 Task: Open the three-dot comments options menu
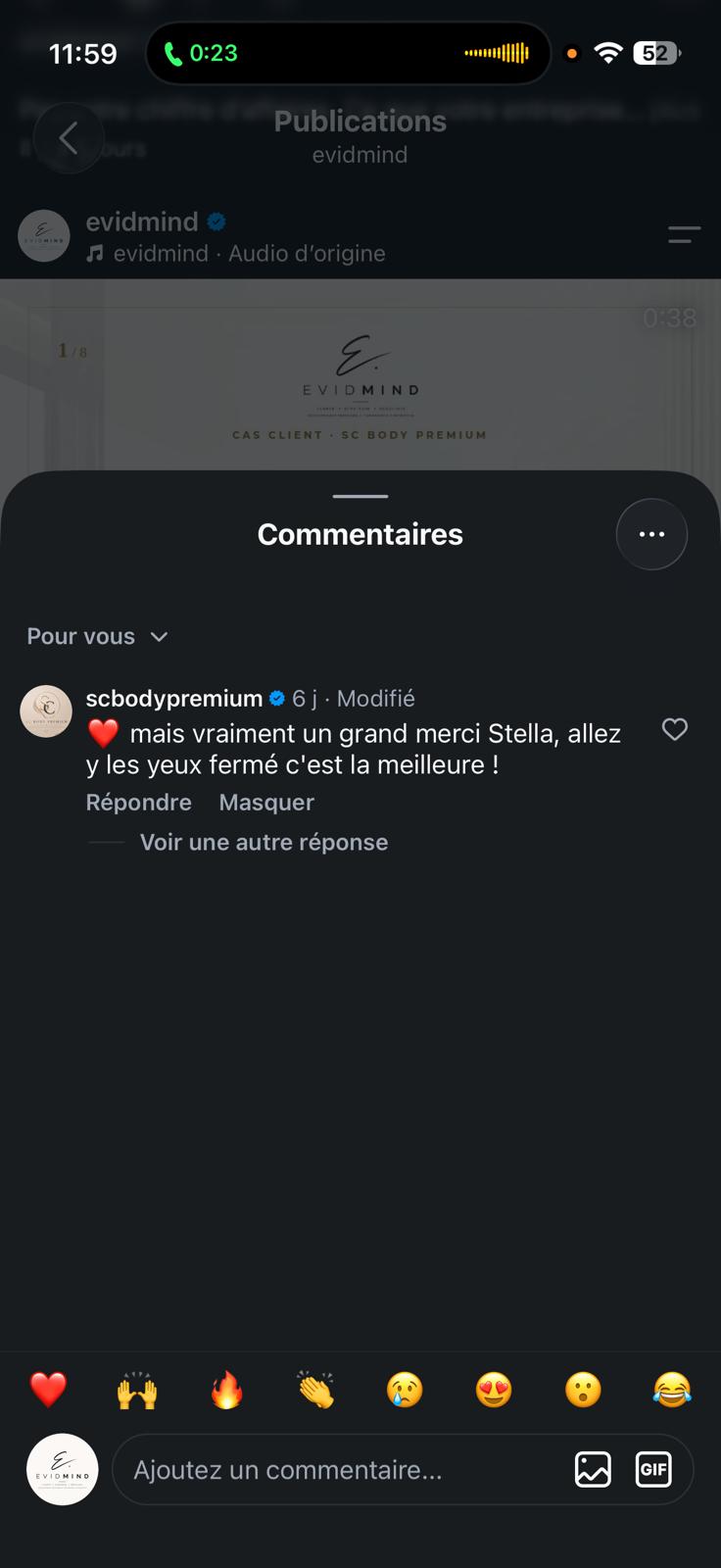point(651,534)
